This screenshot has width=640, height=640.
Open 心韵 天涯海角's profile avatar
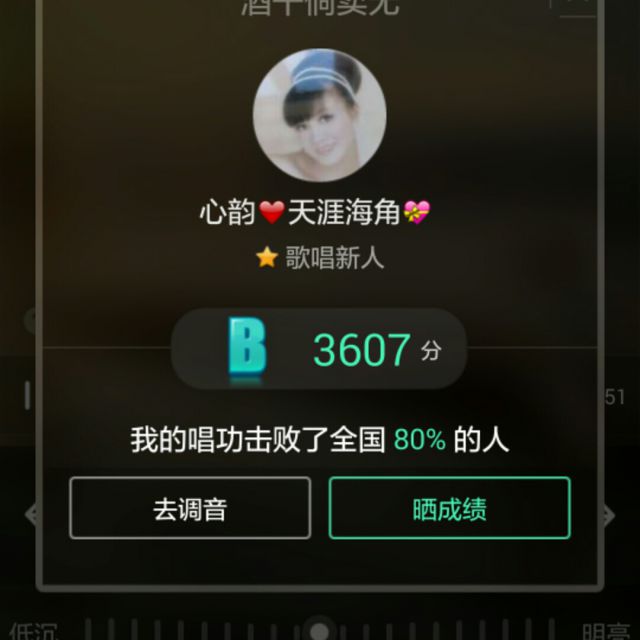pyautogui.click(x=319, y=114)
